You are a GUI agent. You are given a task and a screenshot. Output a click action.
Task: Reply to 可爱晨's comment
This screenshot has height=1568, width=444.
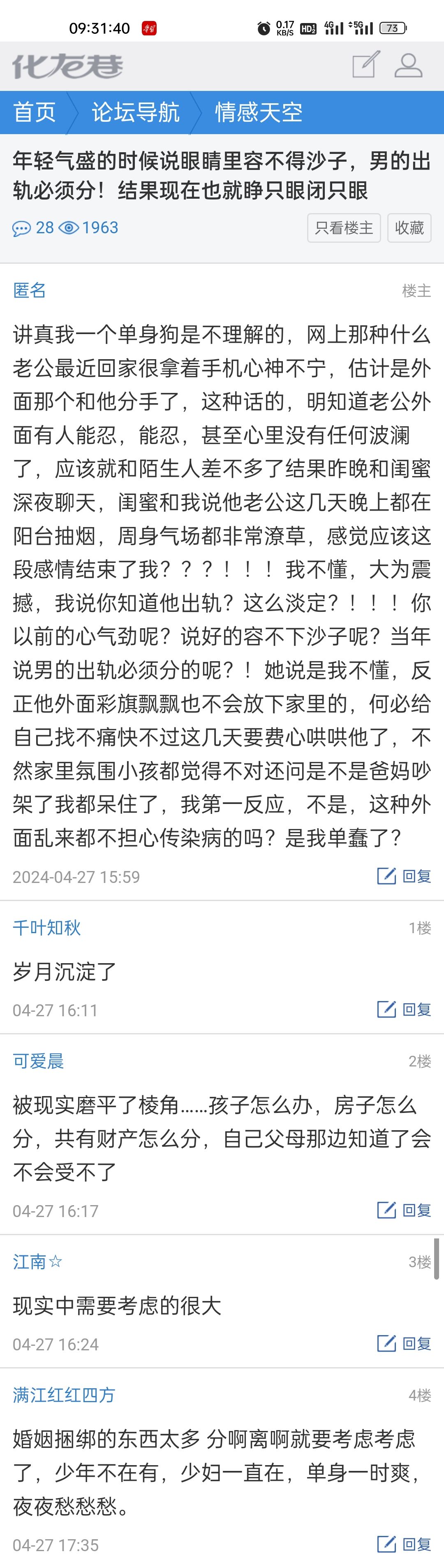(x=405, y=1210)
